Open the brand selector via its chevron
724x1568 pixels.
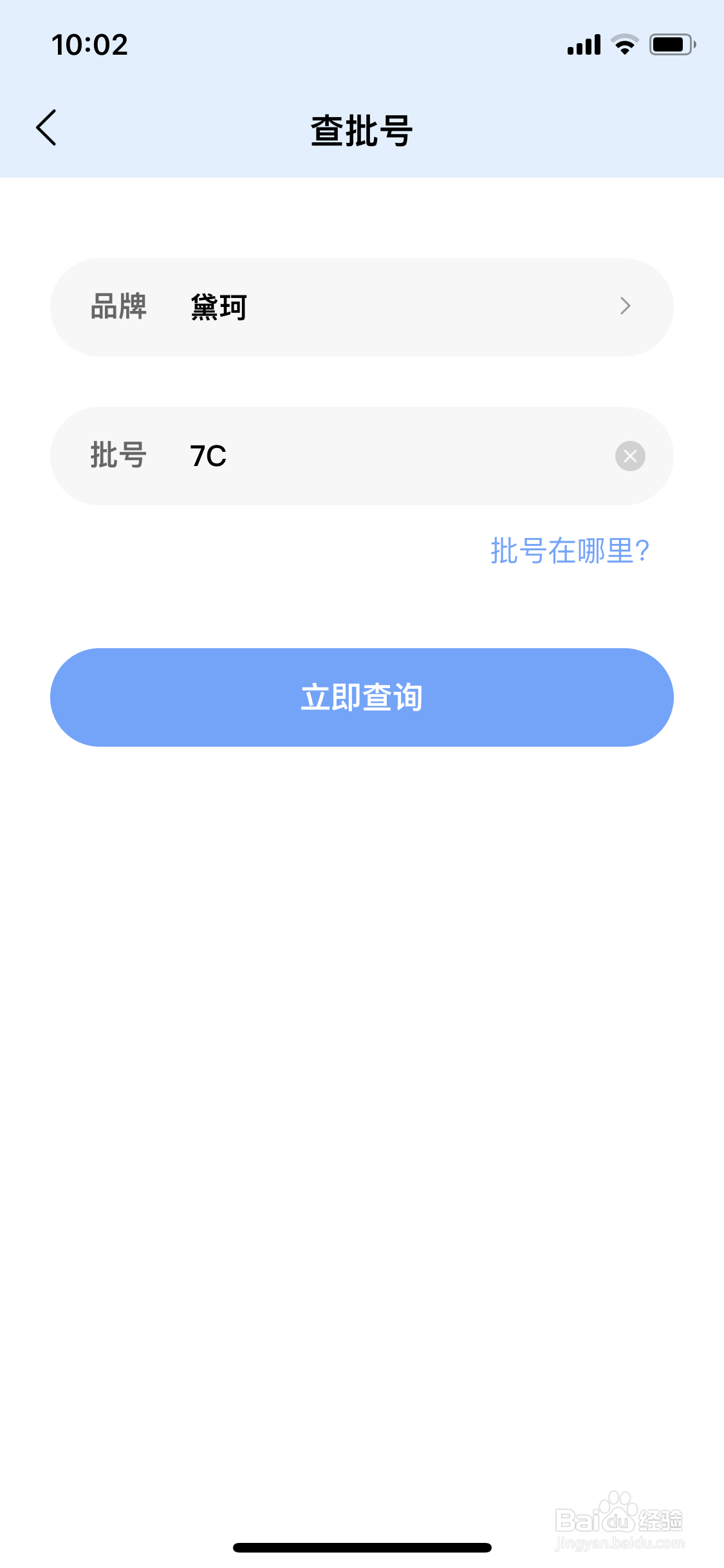point(625,307)
